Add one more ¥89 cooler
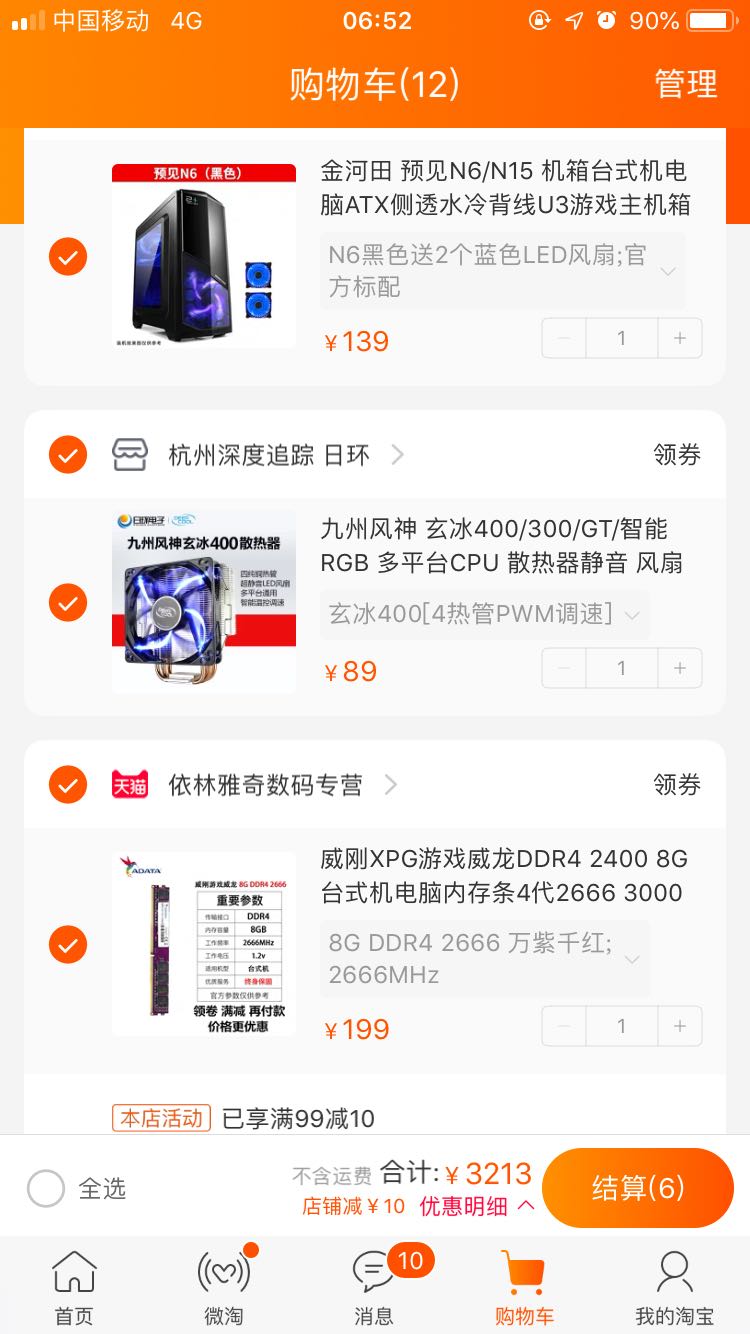 click(680, 668)
